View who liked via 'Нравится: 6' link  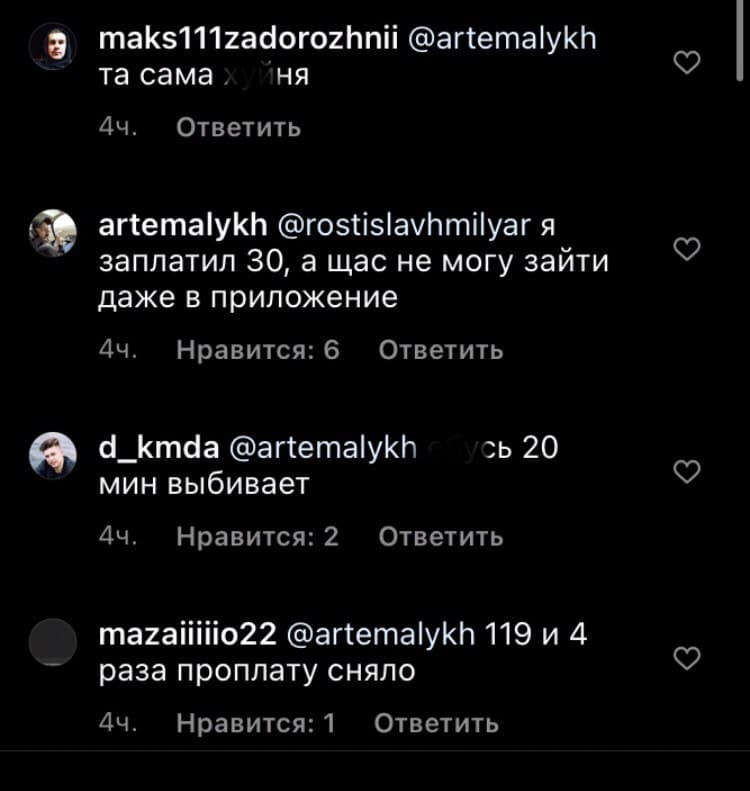click(257, 350)
